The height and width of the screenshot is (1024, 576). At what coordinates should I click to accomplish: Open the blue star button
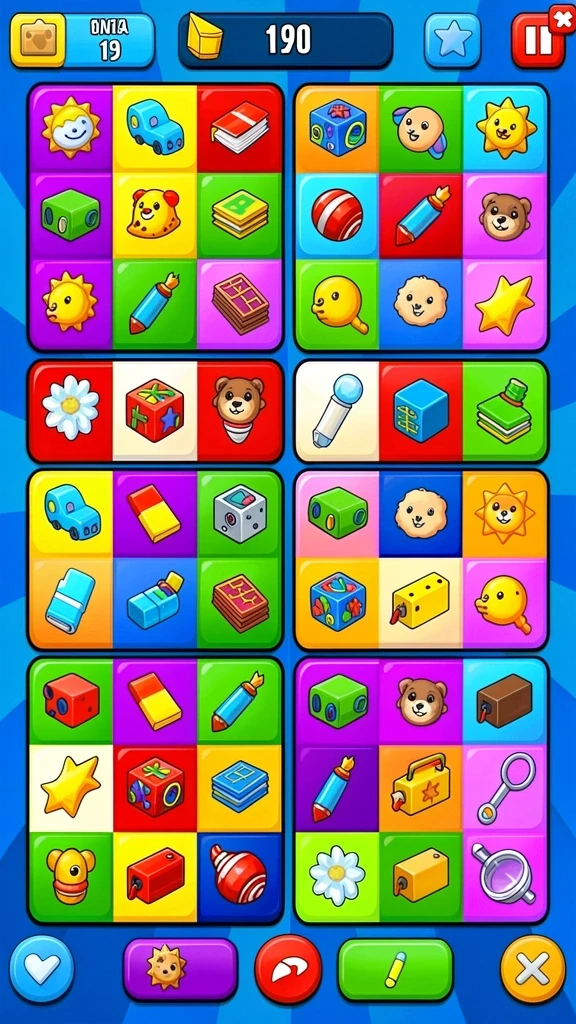tap(453, 40)
